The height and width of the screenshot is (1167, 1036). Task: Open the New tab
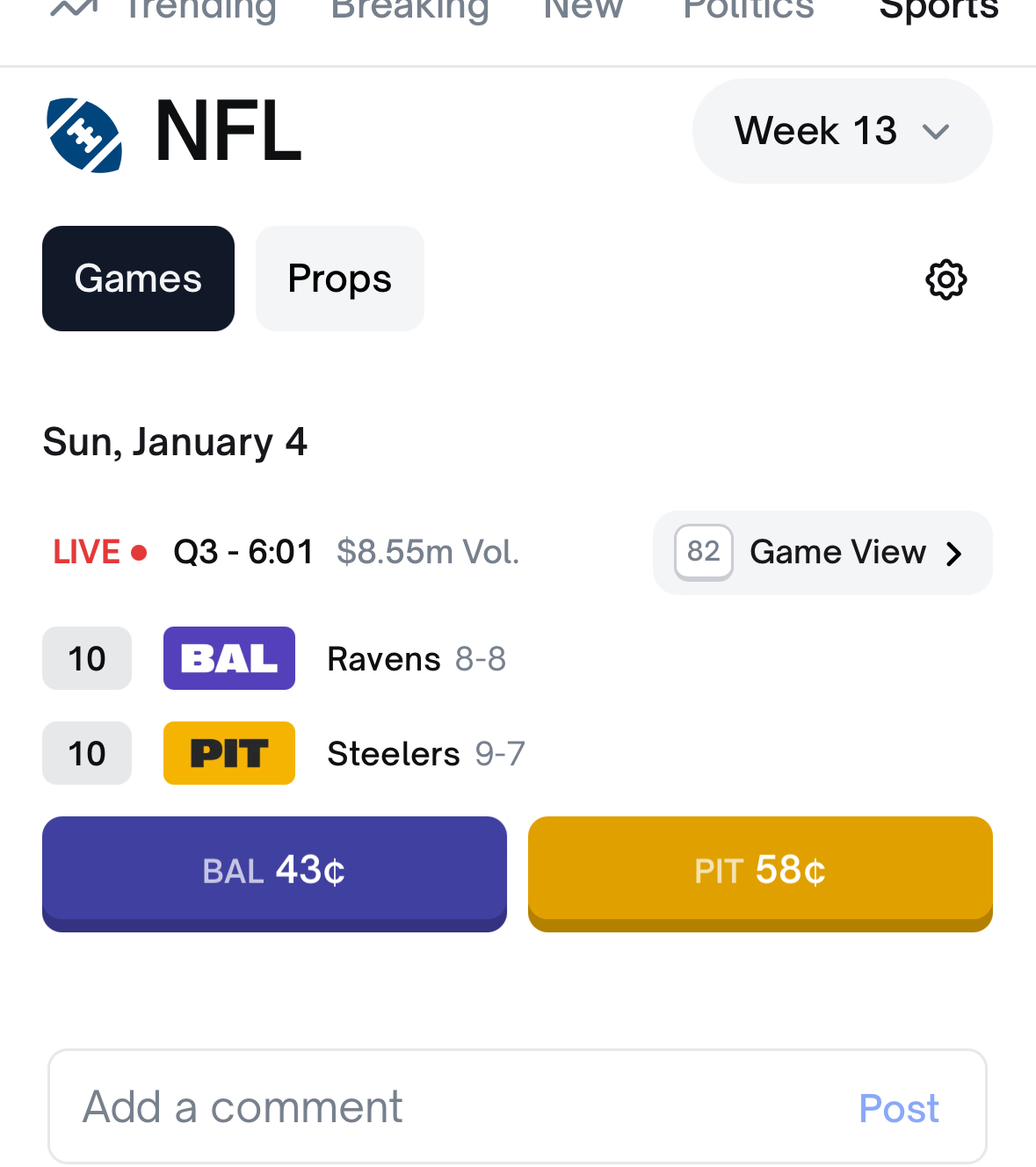point(583,11)
